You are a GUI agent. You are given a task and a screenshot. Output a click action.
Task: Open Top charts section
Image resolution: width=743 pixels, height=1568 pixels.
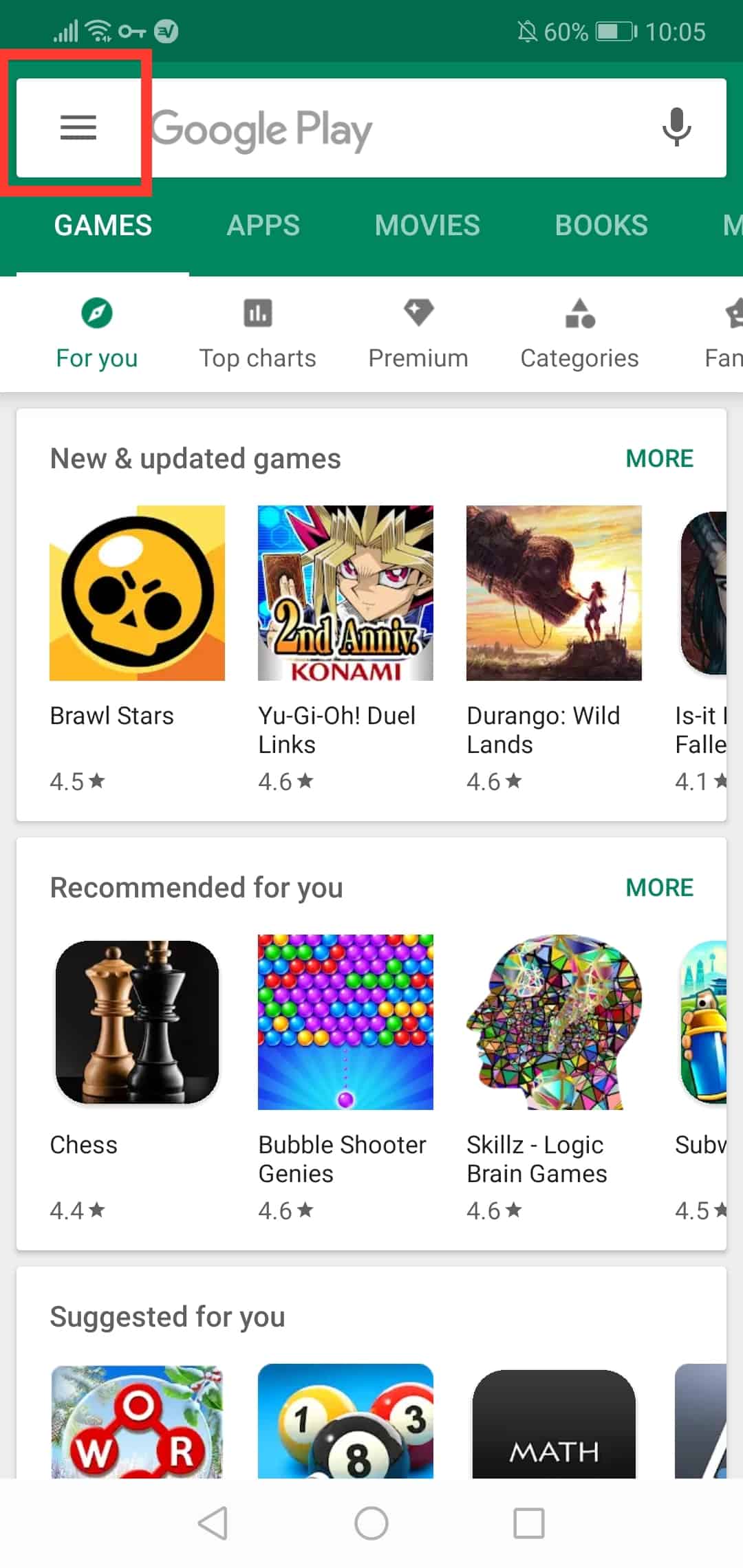click(x=257, y=334)
